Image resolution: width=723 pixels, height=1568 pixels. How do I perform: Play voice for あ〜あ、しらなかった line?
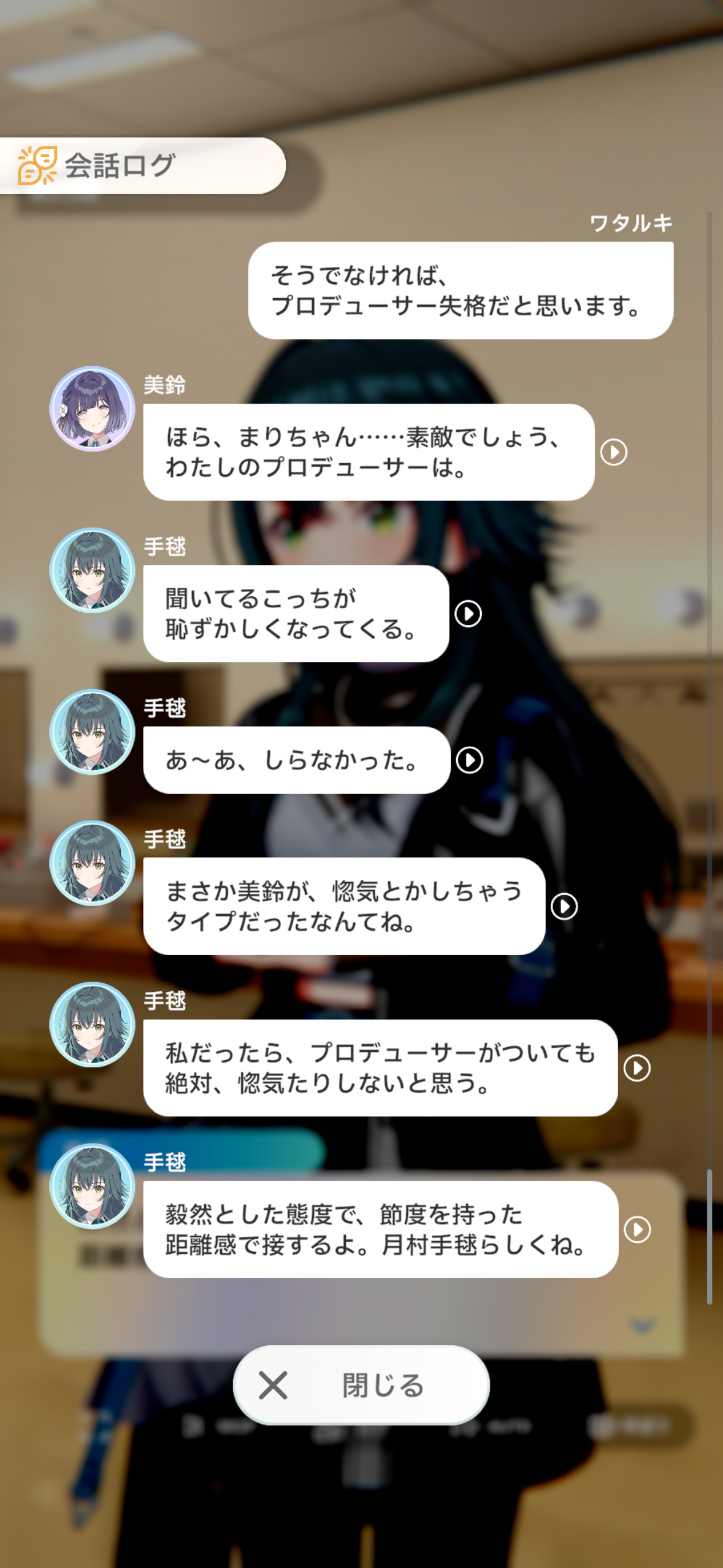point(469,760)
